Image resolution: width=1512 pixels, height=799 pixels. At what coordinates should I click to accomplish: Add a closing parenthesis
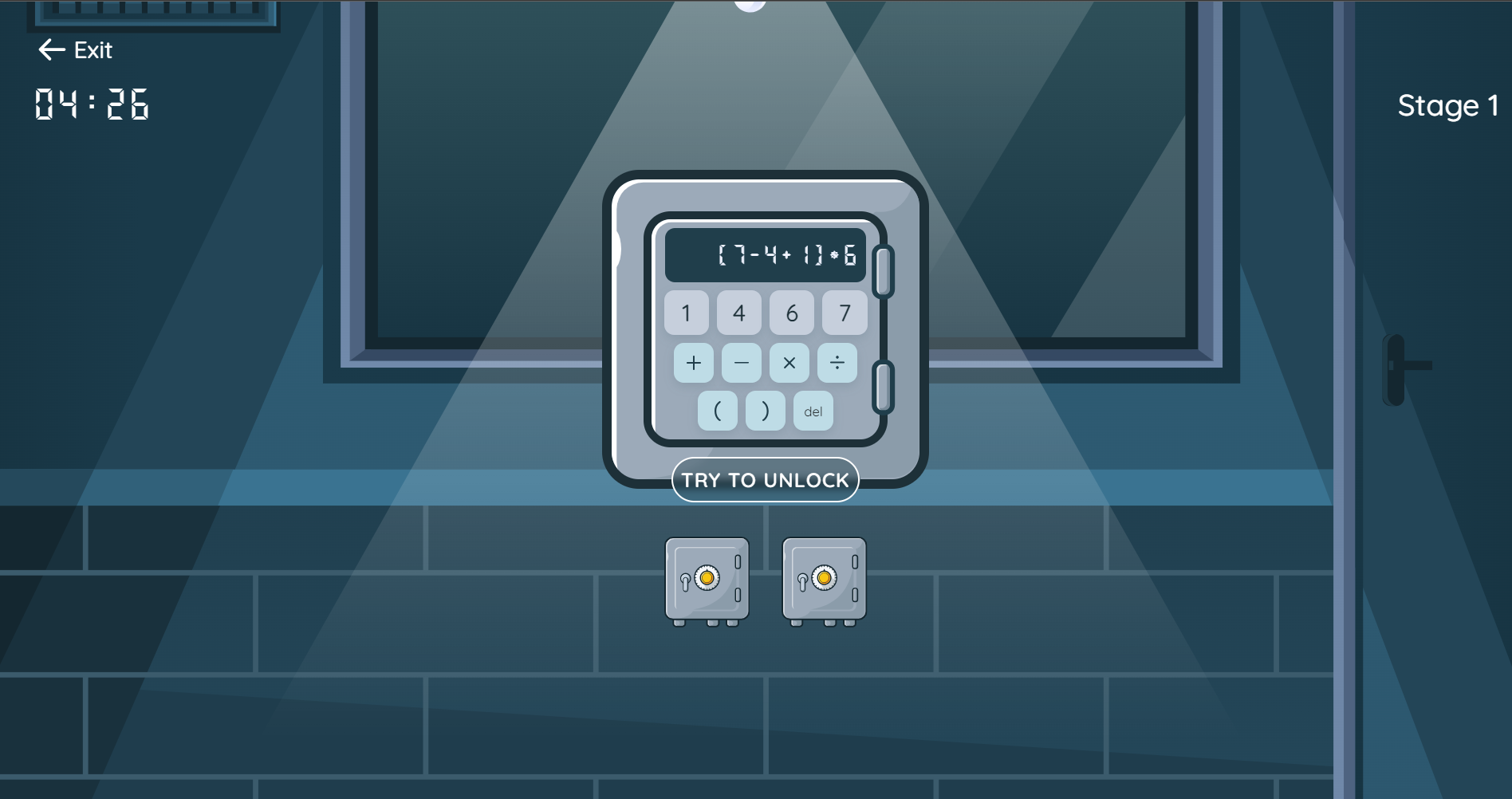(766, 411)
